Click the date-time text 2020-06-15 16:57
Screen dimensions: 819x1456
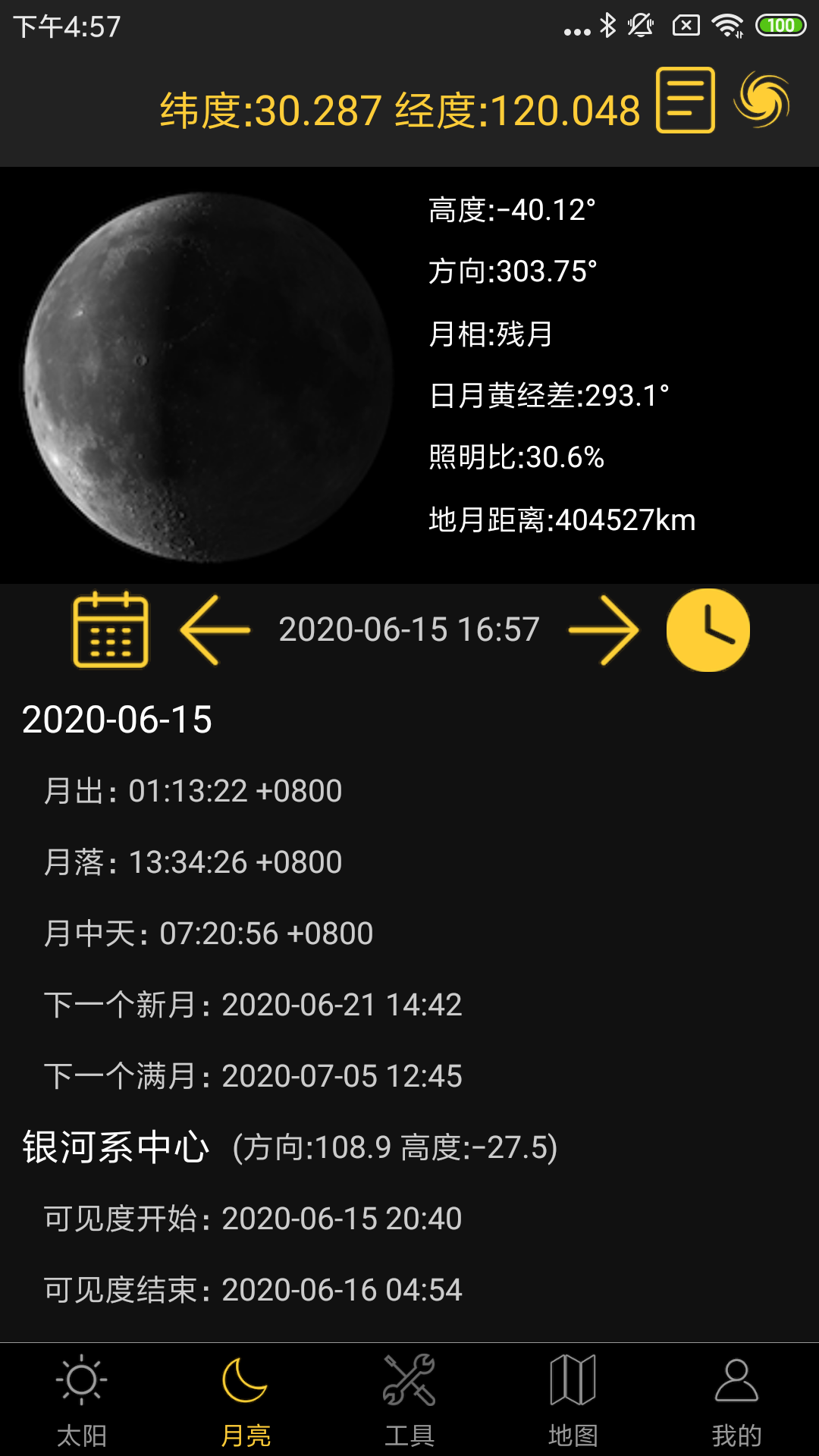coord(409,629)
